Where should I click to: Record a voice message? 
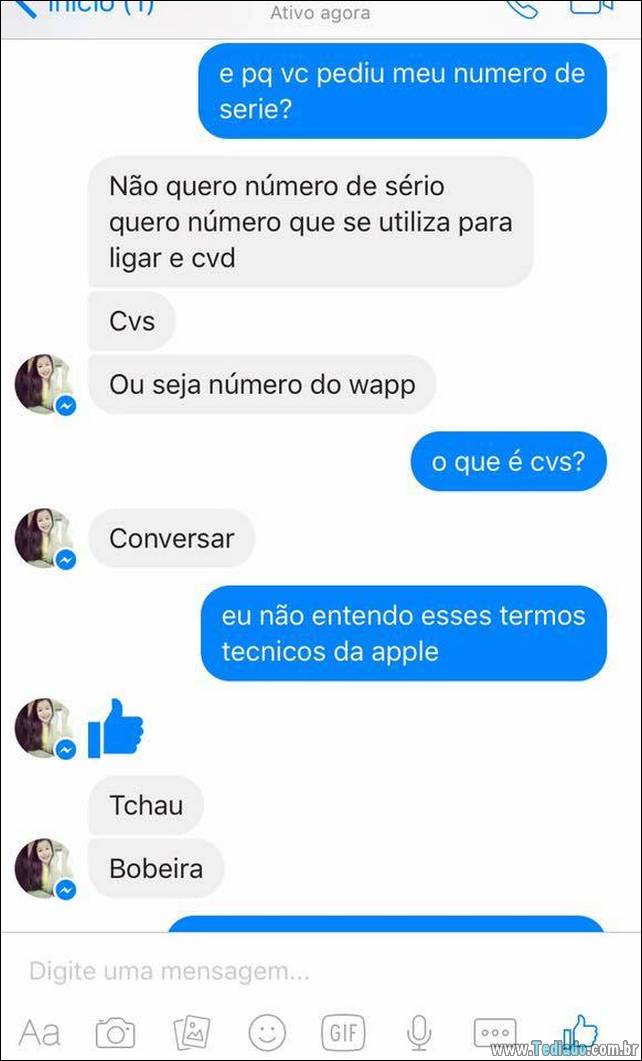click(x=419, y=1033)
